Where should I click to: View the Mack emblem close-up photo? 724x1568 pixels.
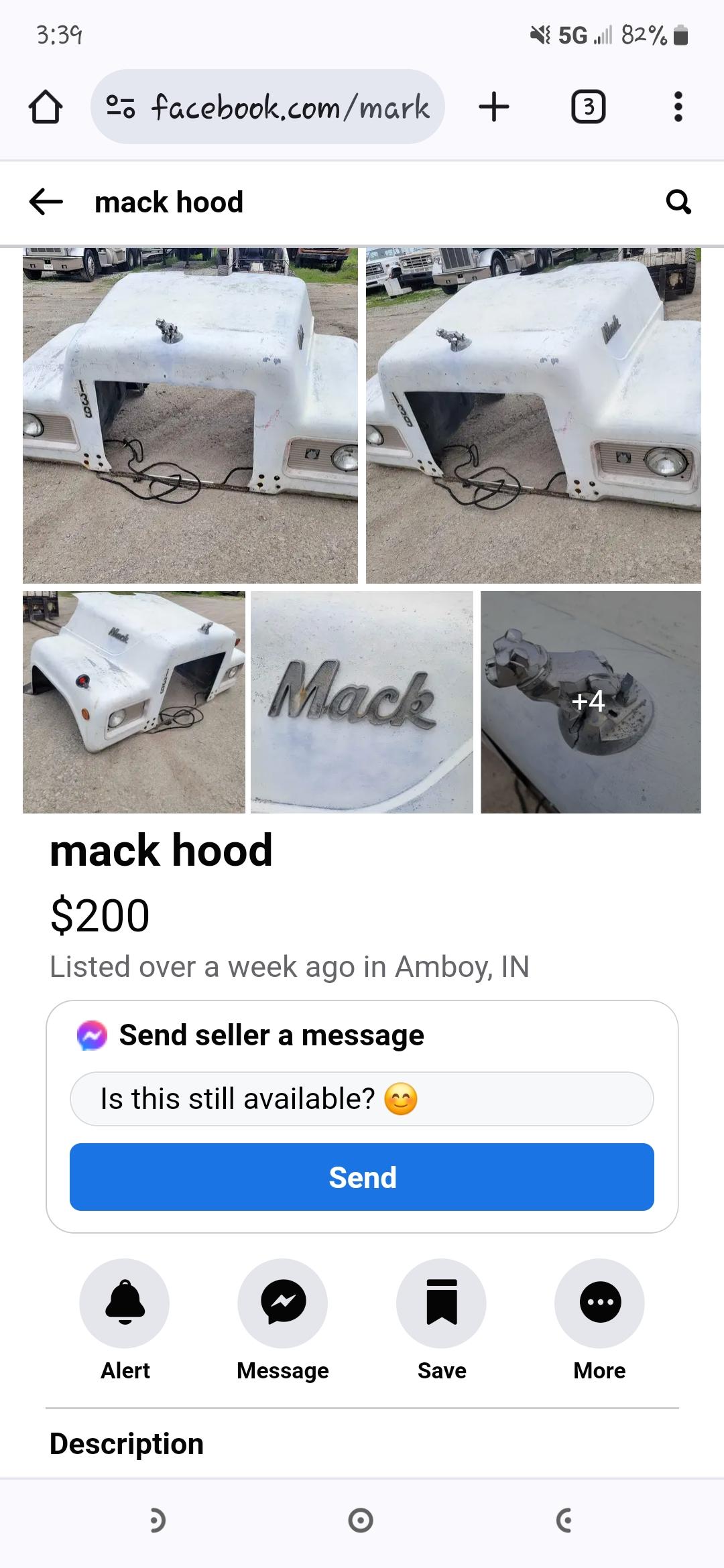tap(362, 702)
